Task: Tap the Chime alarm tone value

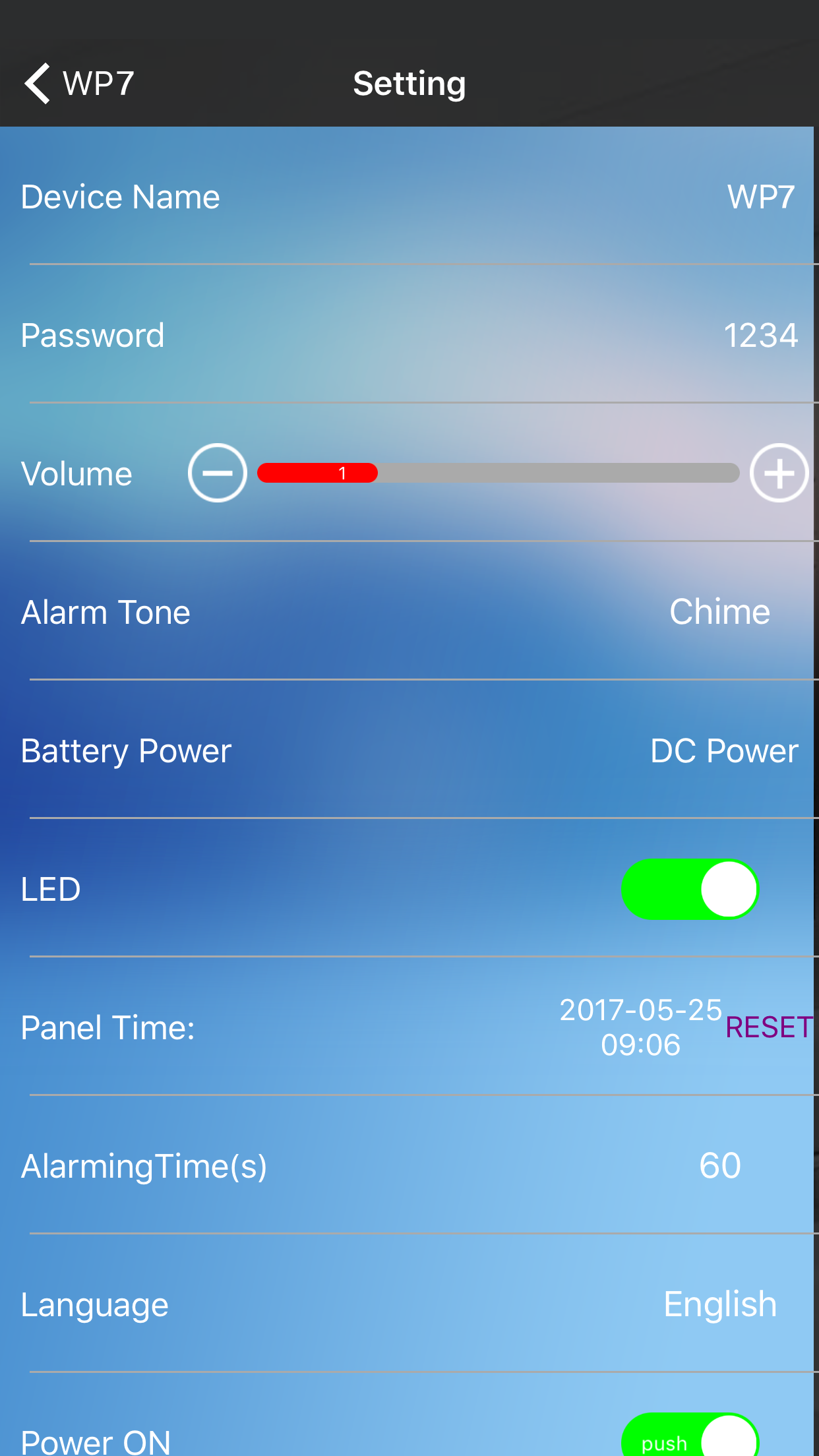Action: (719, 612)
